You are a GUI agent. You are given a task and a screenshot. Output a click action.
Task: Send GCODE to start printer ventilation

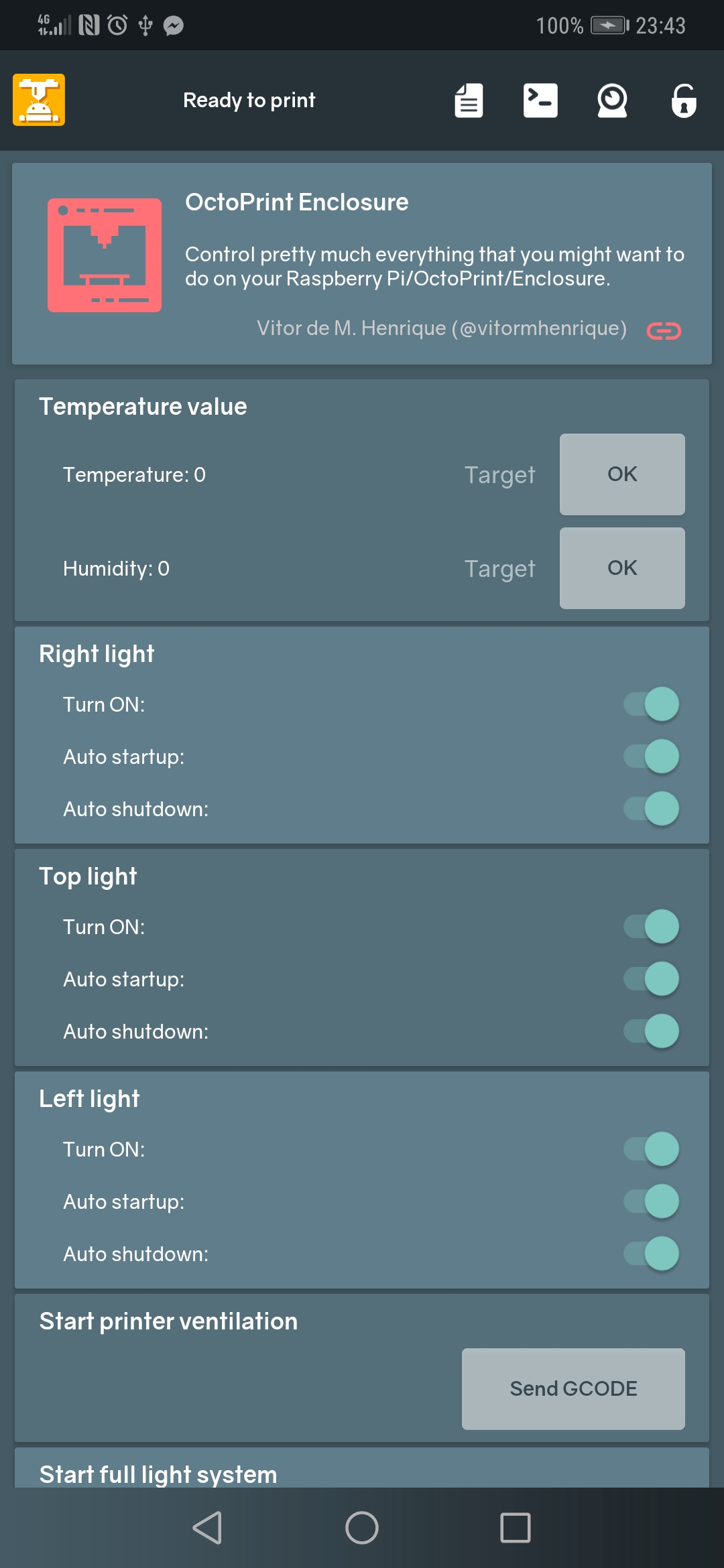[x=572, y=1388]
